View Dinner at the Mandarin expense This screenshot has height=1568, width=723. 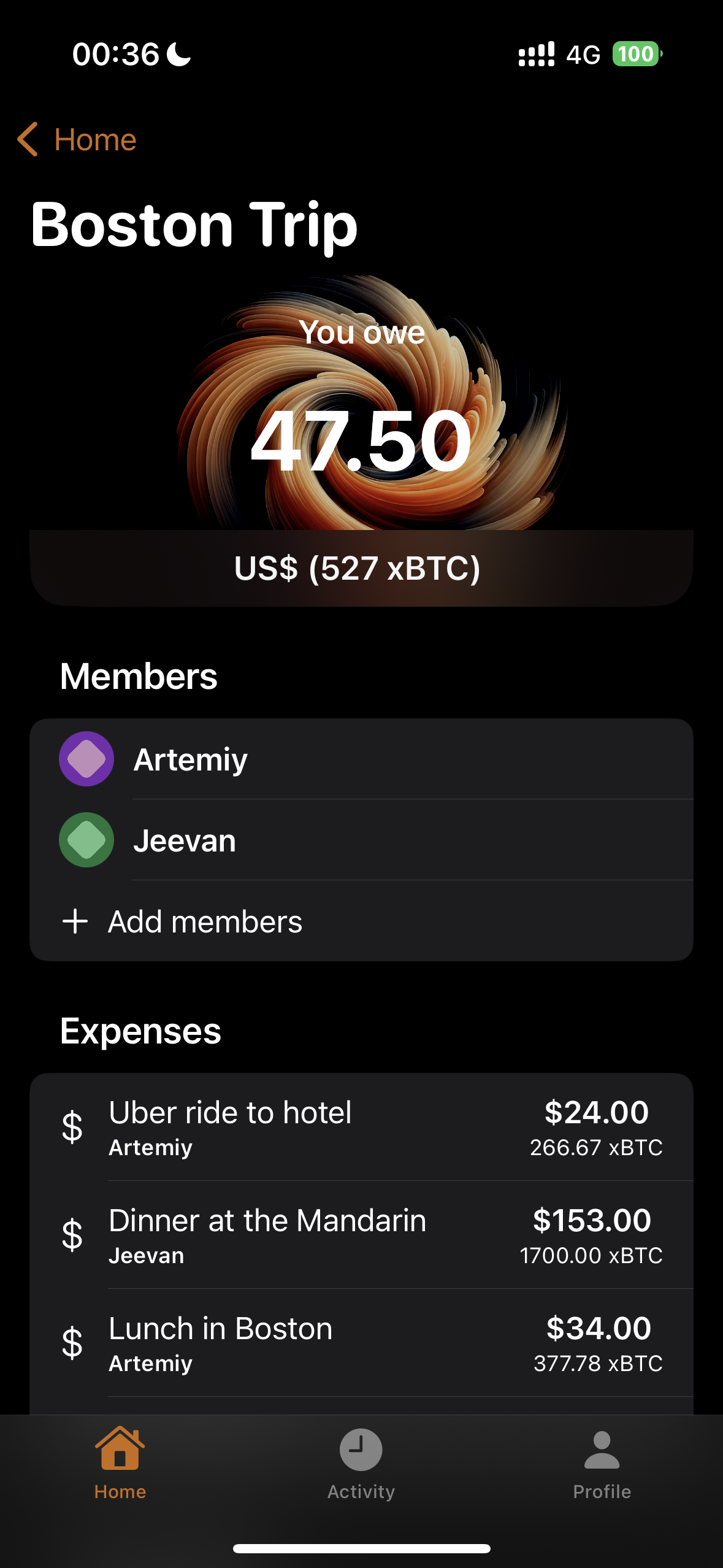(361, 1236)
